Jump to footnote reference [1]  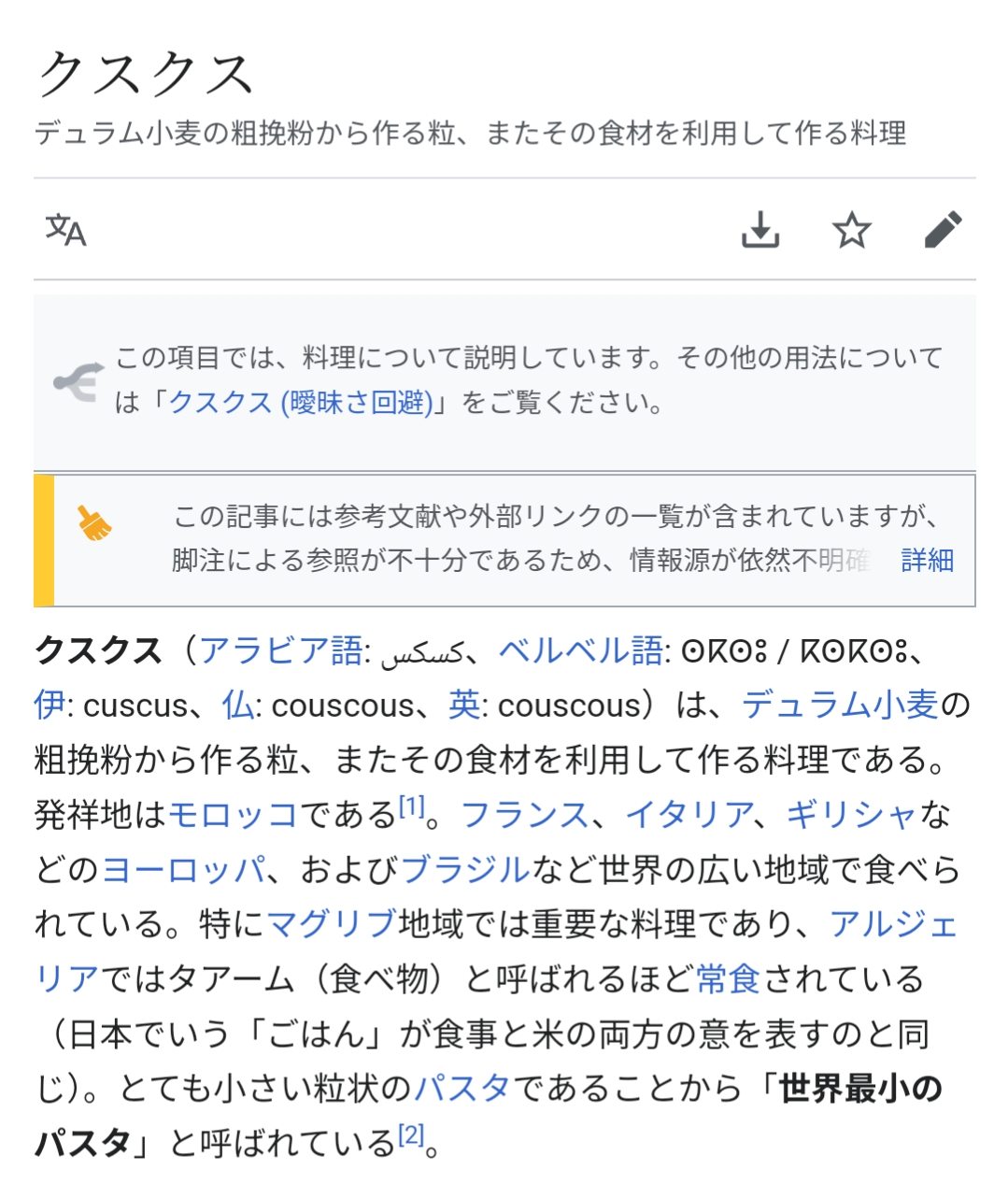[x=411, y=806]
